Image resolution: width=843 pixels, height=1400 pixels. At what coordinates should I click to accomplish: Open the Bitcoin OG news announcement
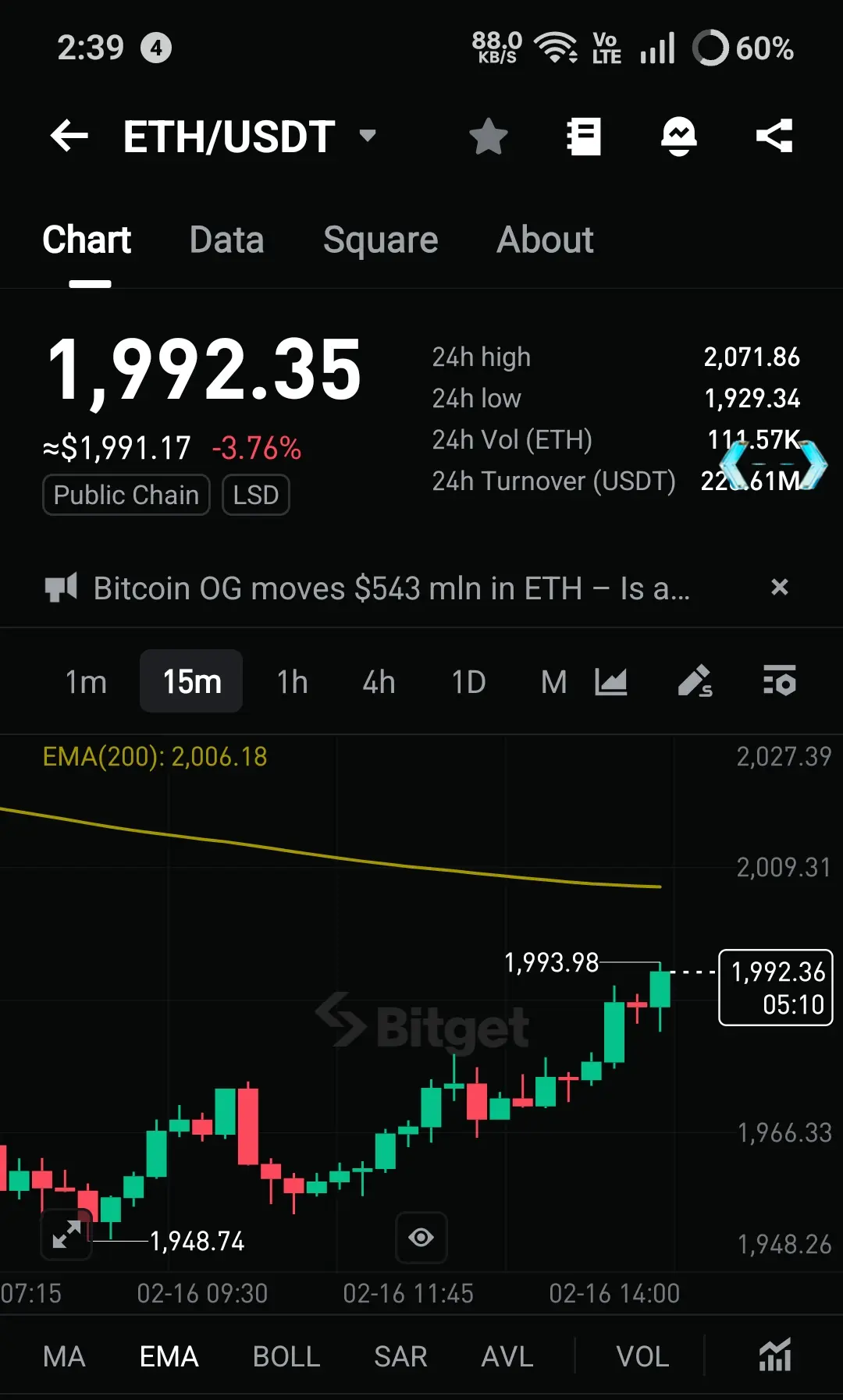(x=390, y=588)
